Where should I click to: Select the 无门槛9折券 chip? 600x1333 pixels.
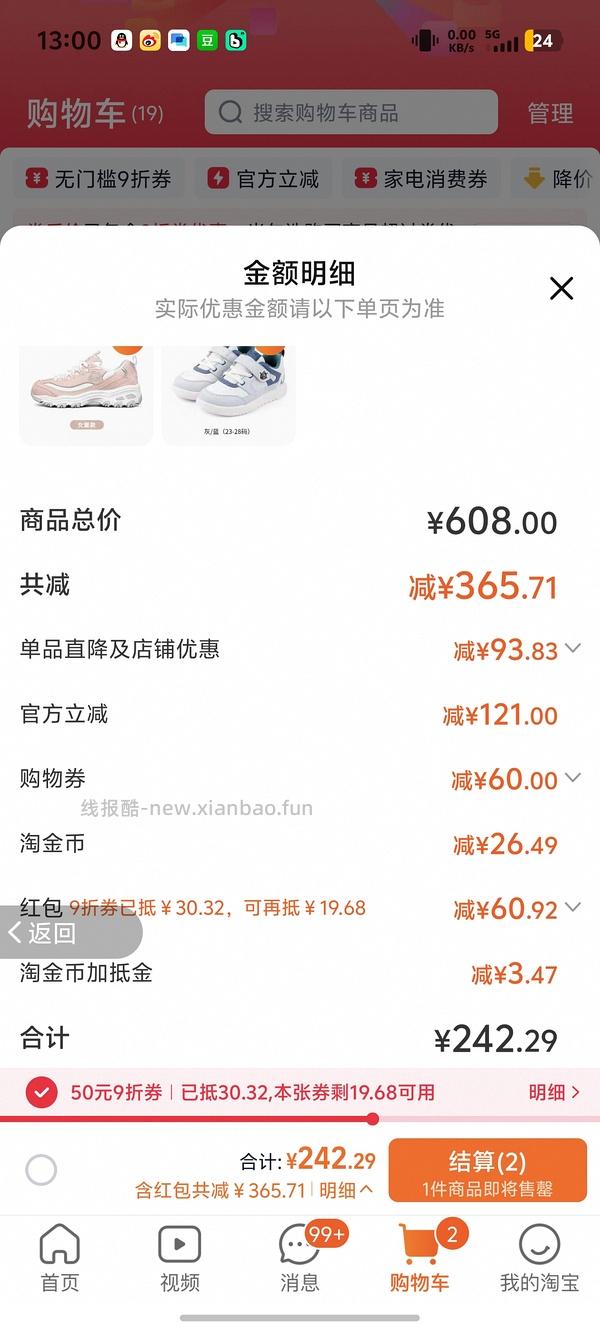coord(99,179)
